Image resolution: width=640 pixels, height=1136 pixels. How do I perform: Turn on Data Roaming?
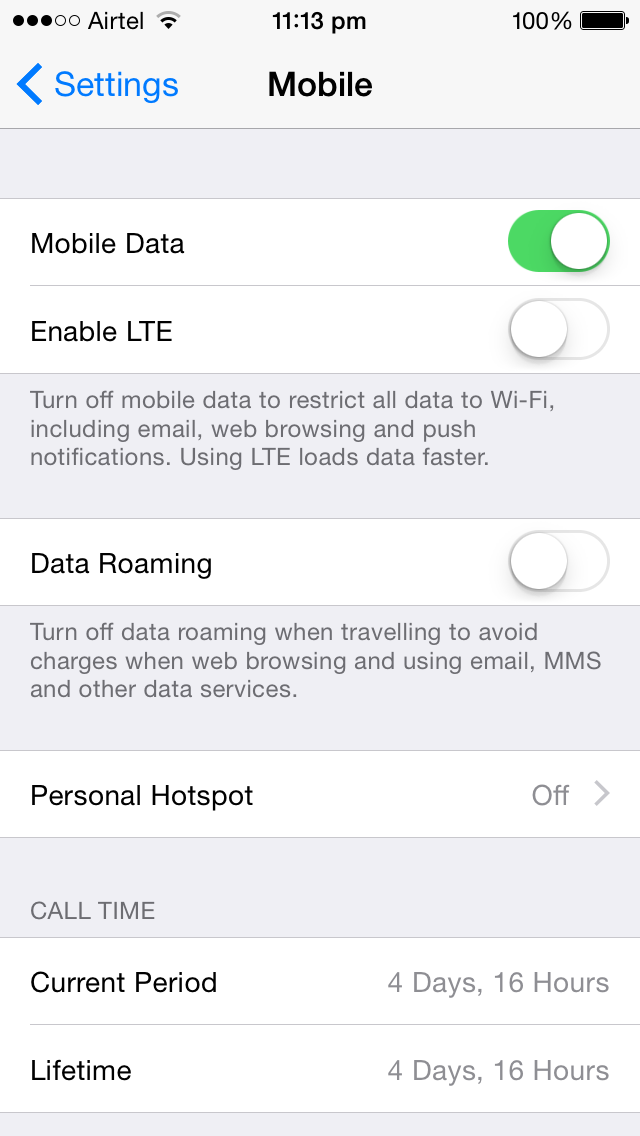point(558,561)
